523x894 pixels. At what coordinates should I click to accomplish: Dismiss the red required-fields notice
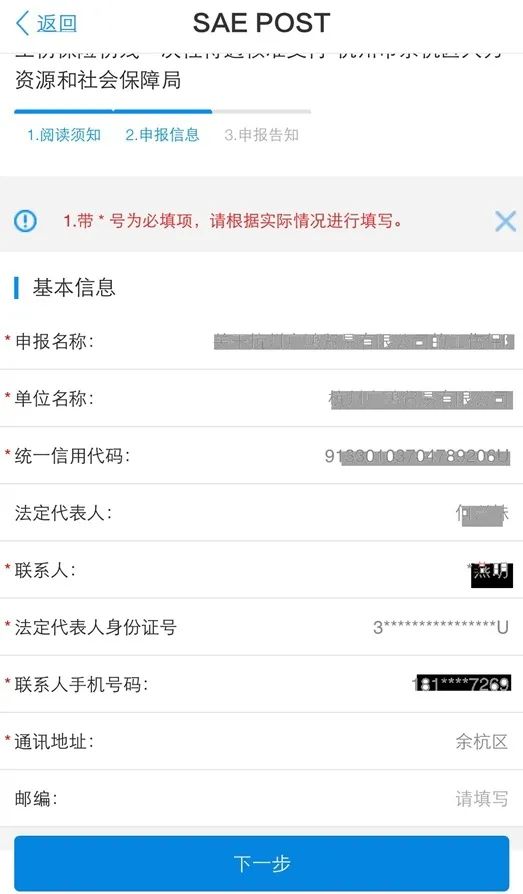(505, 221)
